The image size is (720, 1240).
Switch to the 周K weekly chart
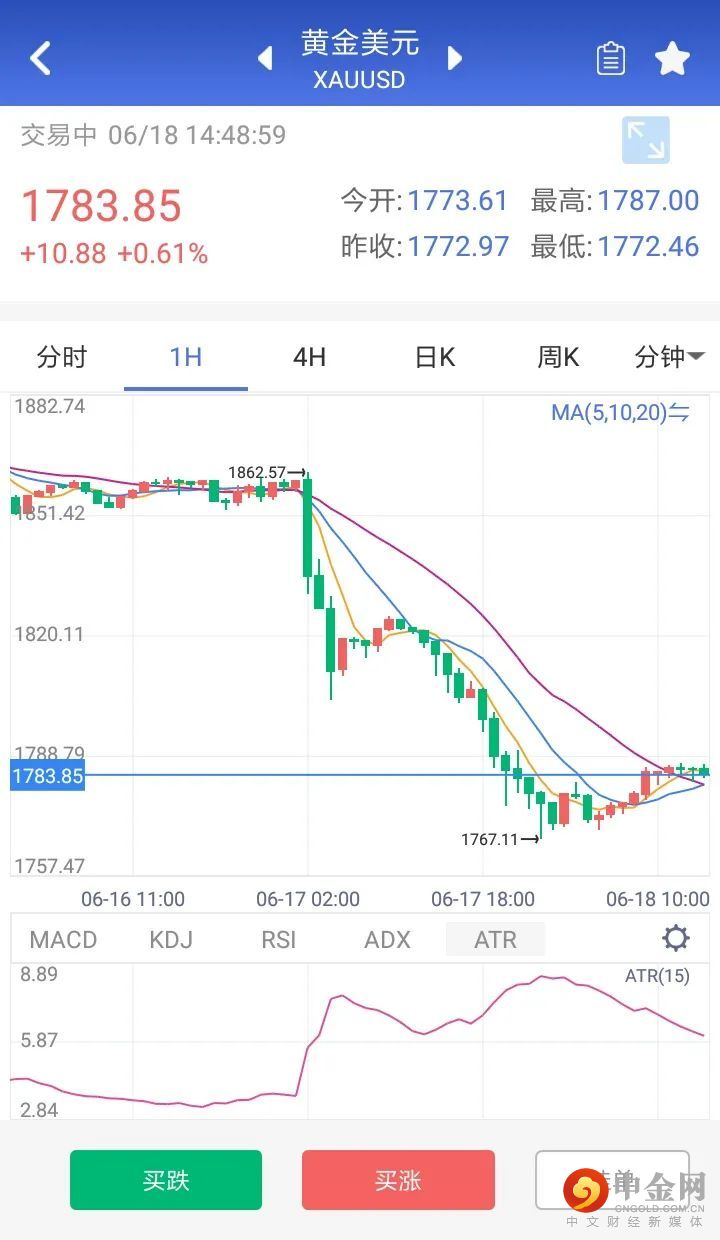tap(558, 357)
